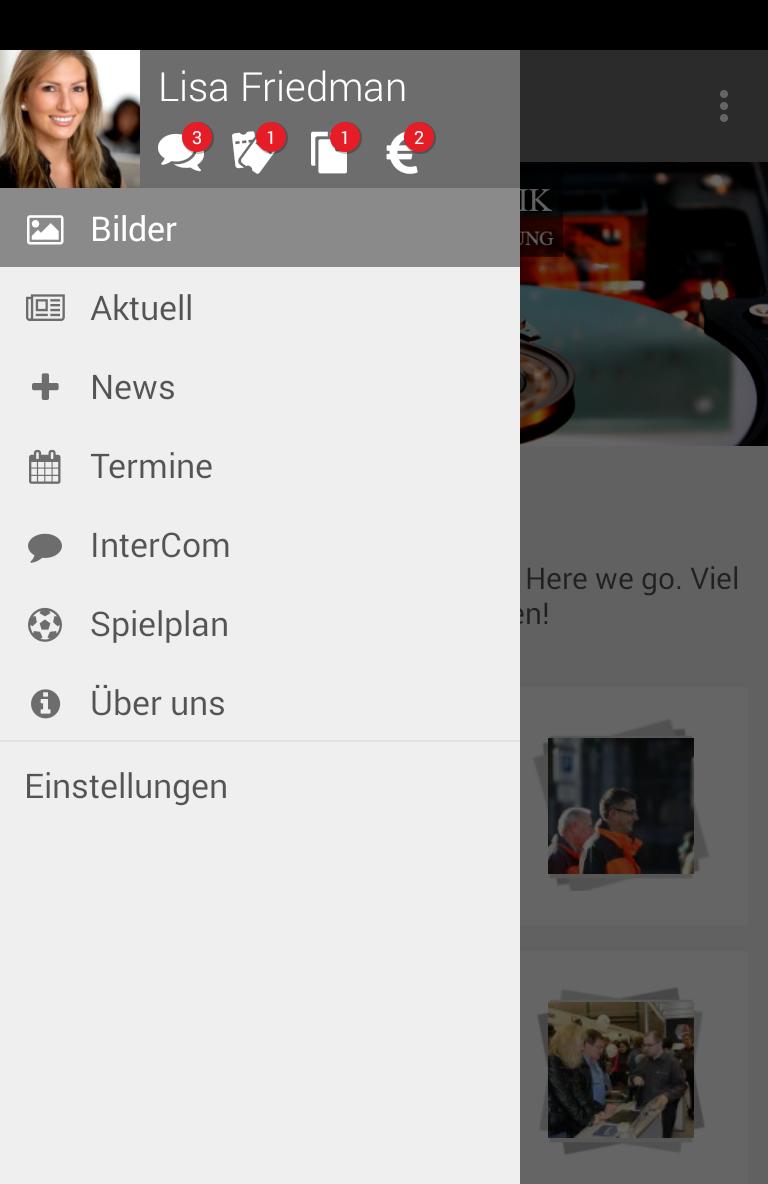Open chat messages icon with 3 notifications

point(182,152)
